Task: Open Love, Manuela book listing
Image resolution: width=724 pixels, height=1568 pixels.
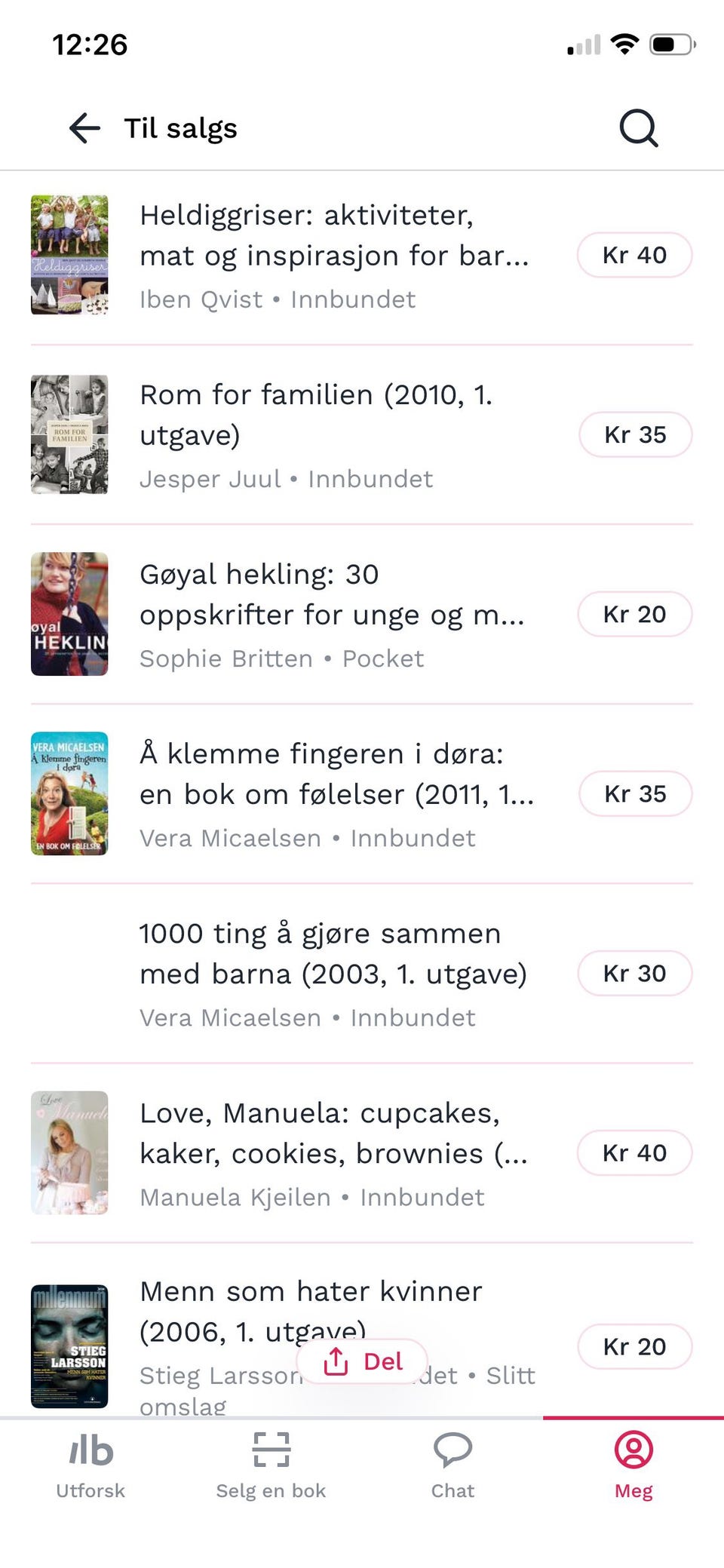Action: [x=333, y=1153]
